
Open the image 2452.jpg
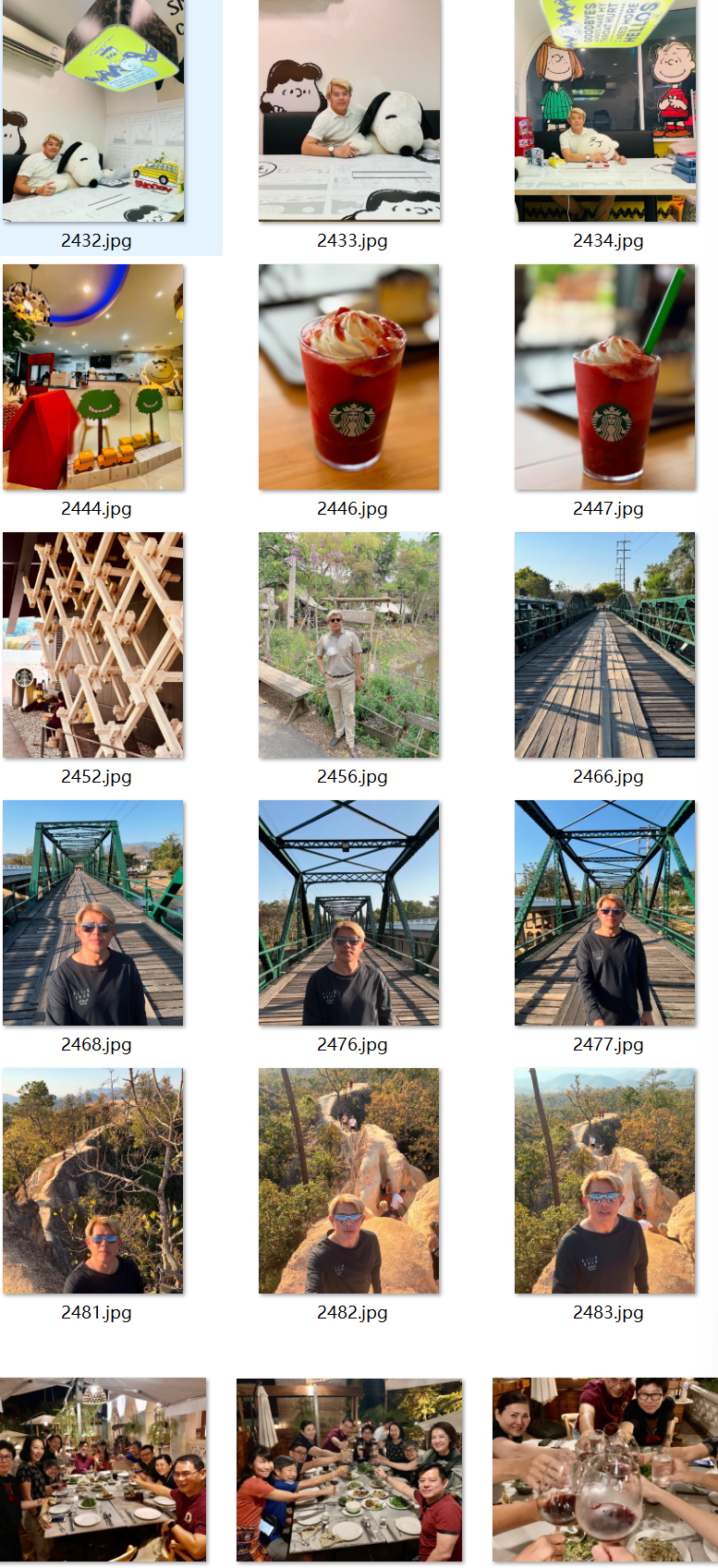pos(93,645)
